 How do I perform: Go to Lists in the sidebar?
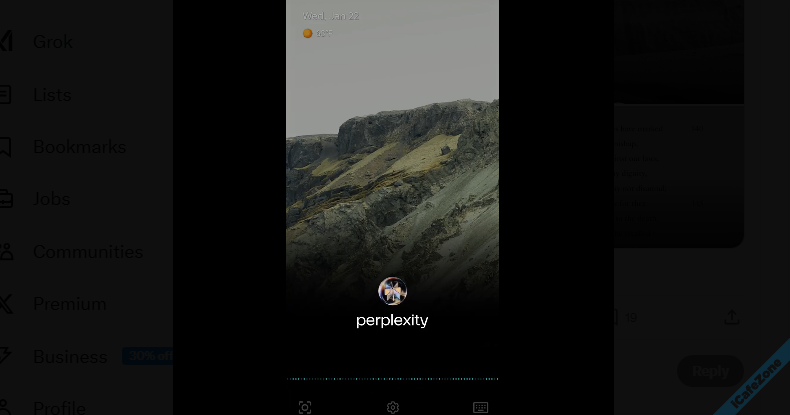(51, 95)
